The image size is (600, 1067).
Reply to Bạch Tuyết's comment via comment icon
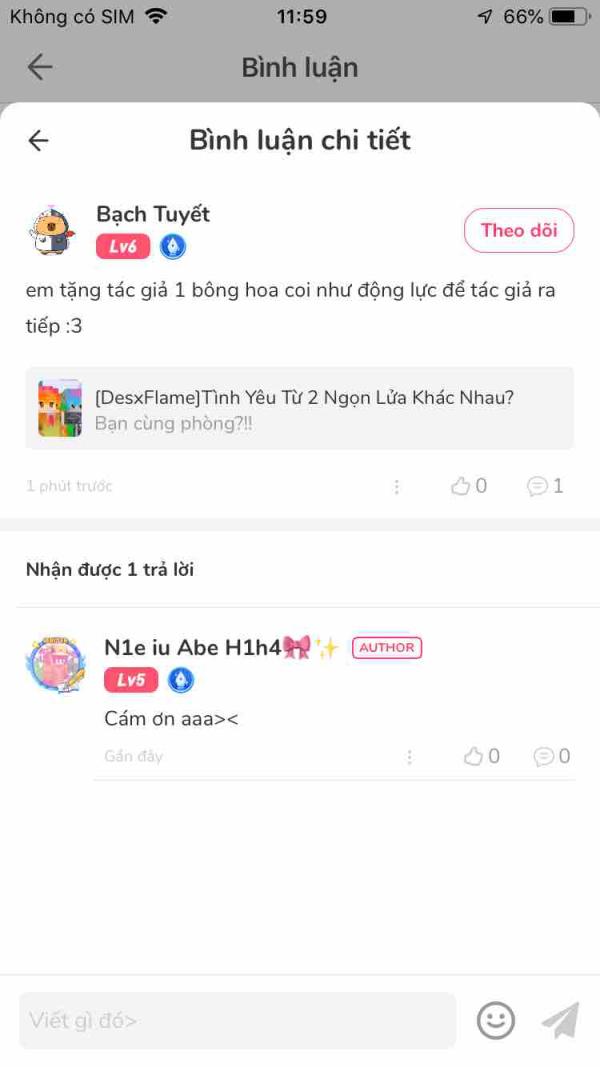click(x=545, y=486)
